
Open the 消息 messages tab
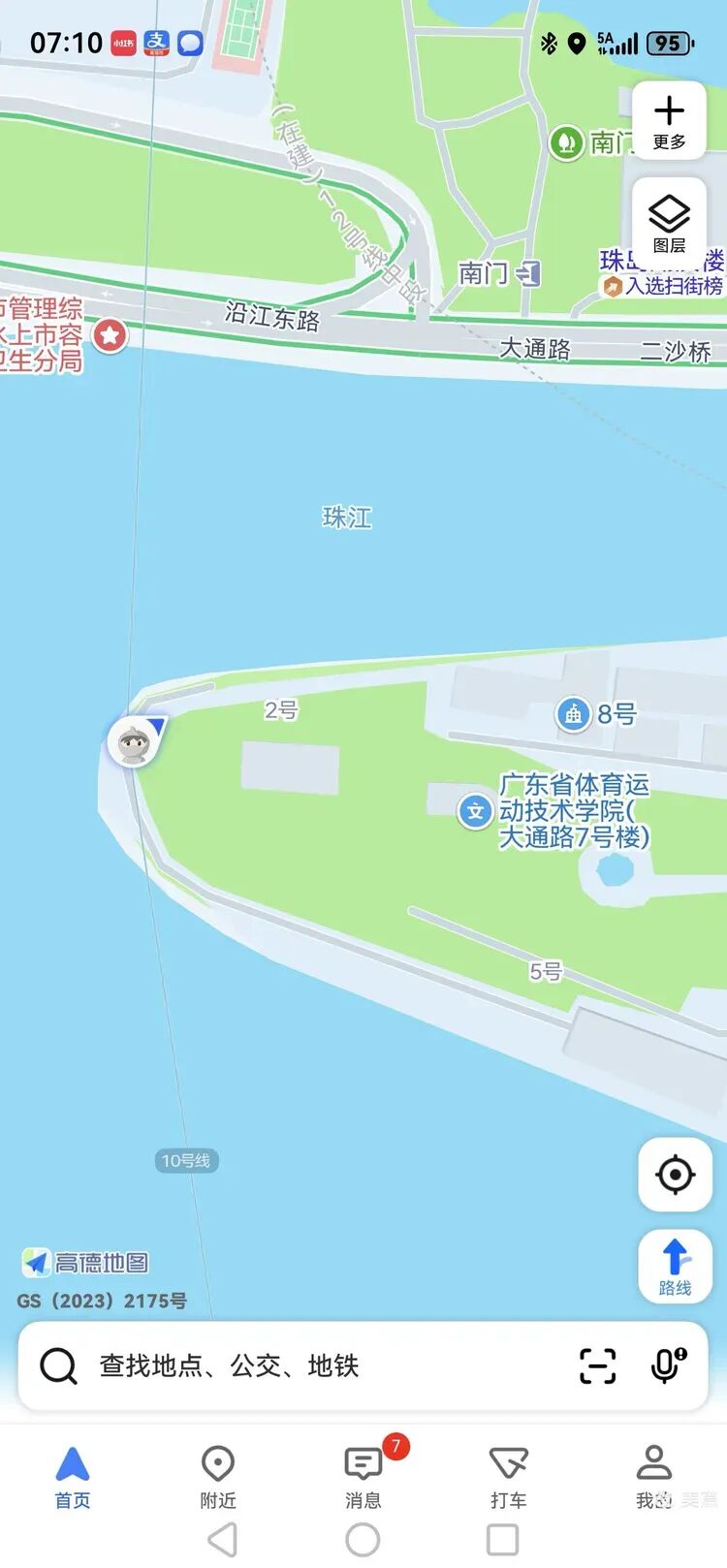click(x=363, y=1478)
